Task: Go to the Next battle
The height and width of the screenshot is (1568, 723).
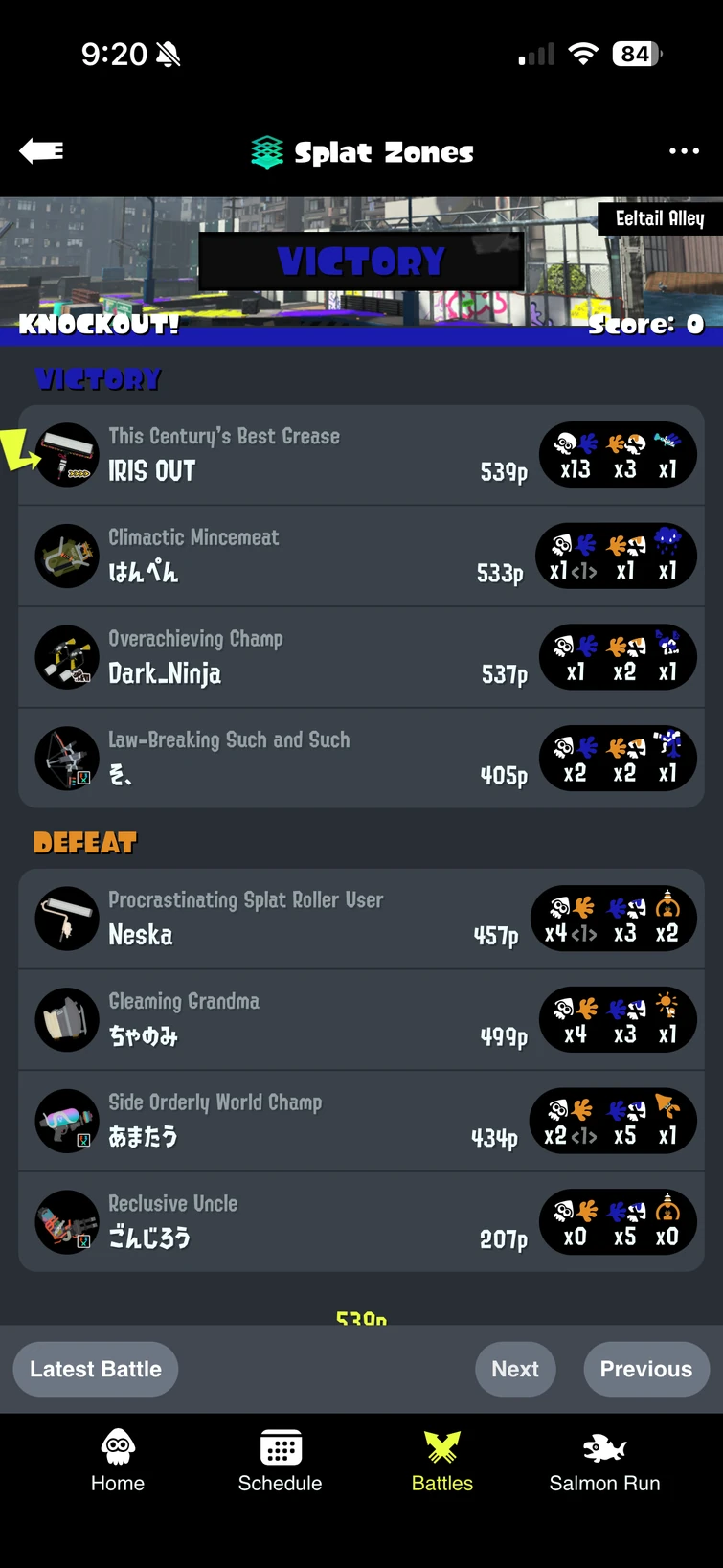Action: [x=515, y=1369]
